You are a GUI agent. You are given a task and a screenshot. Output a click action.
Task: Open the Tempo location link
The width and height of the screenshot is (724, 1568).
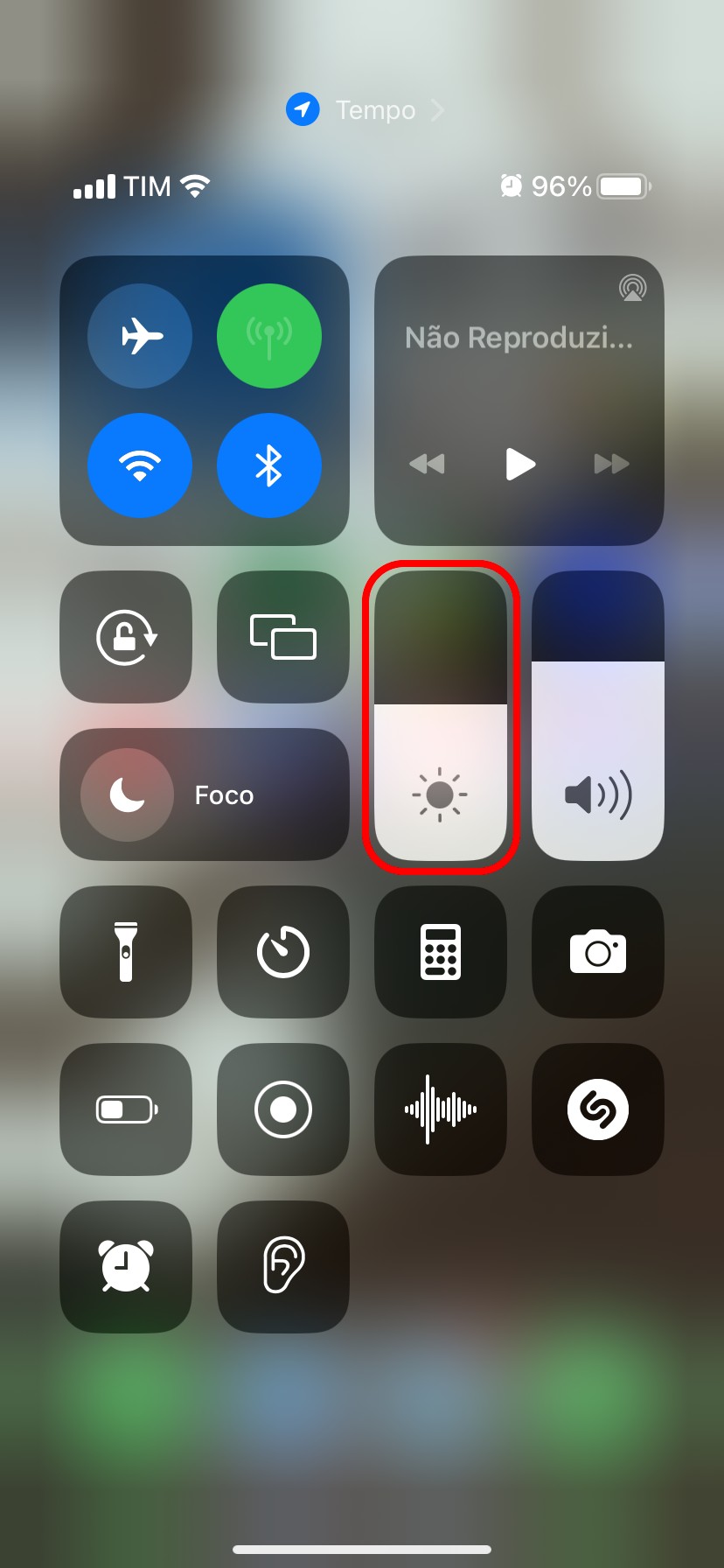pyautogui.click(x=365, y=110)
